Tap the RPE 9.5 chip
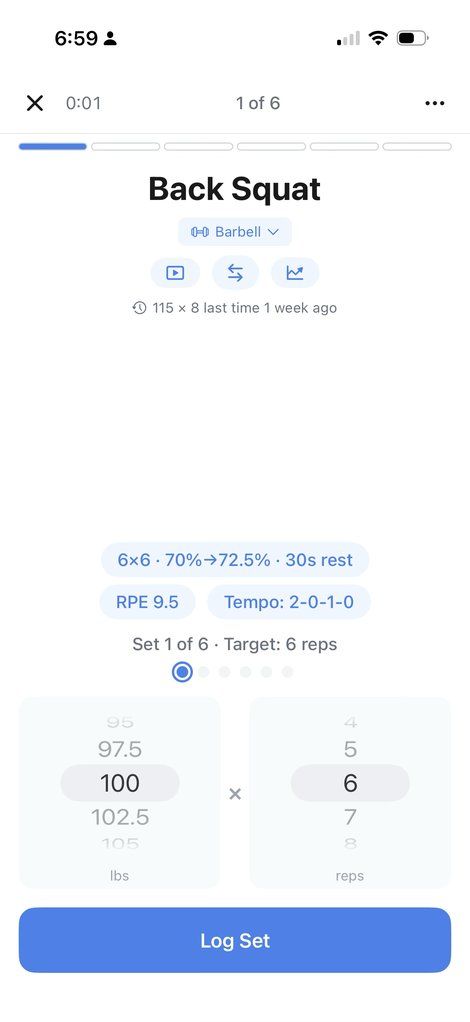The image size is (470, 1022). (x=147, y=602)
